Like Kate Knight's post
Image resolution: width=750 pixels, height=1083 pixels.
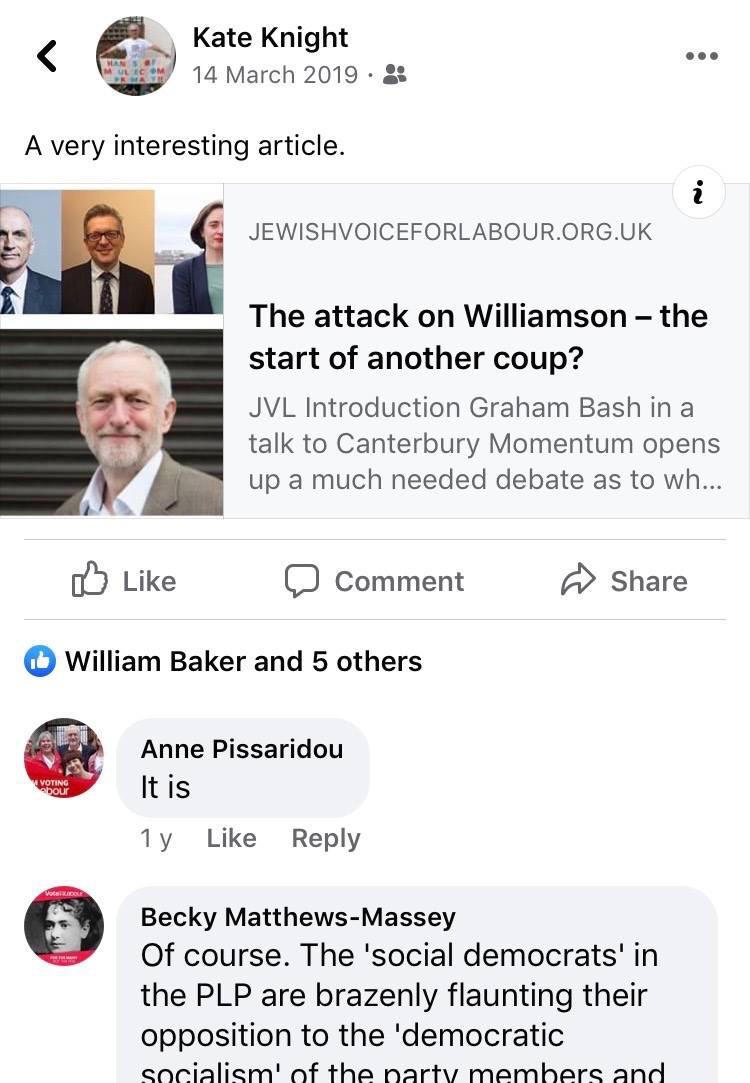125,581
